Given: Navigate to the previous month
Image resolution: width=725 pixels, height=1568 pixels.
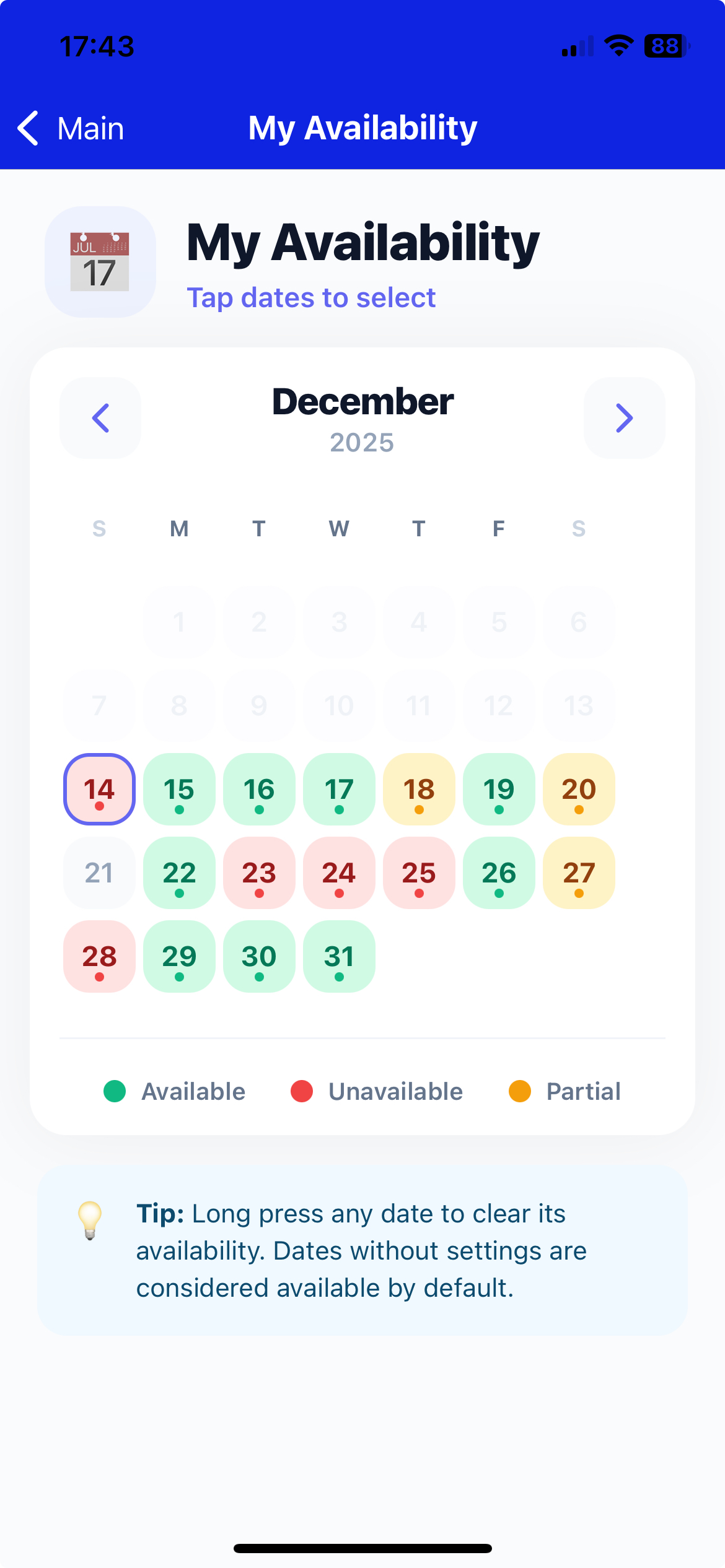Looking at the screenshot, I should tap(100, 418).
